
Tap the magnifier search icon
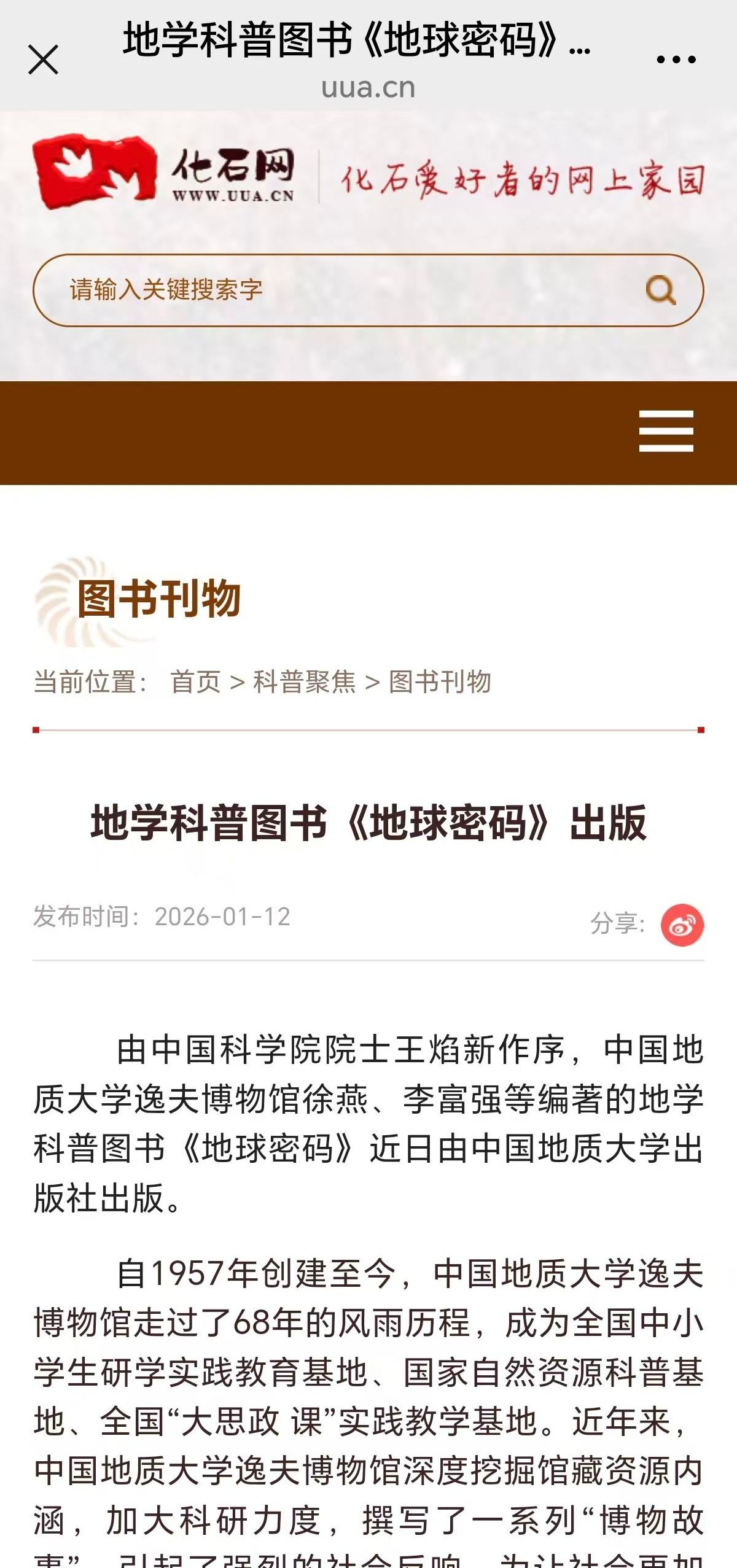pyautogui.click(x=661, y=290)
